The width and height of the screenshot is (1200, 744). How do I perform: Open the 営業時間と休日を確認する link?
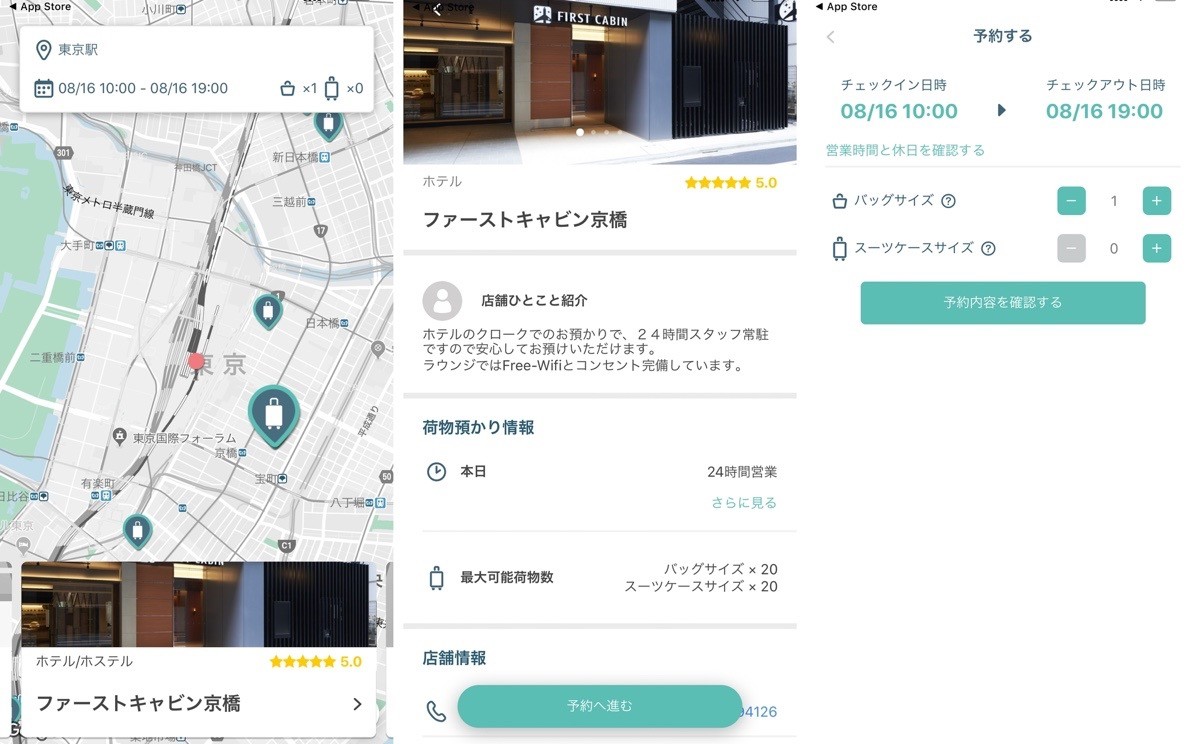pos(905,150)
